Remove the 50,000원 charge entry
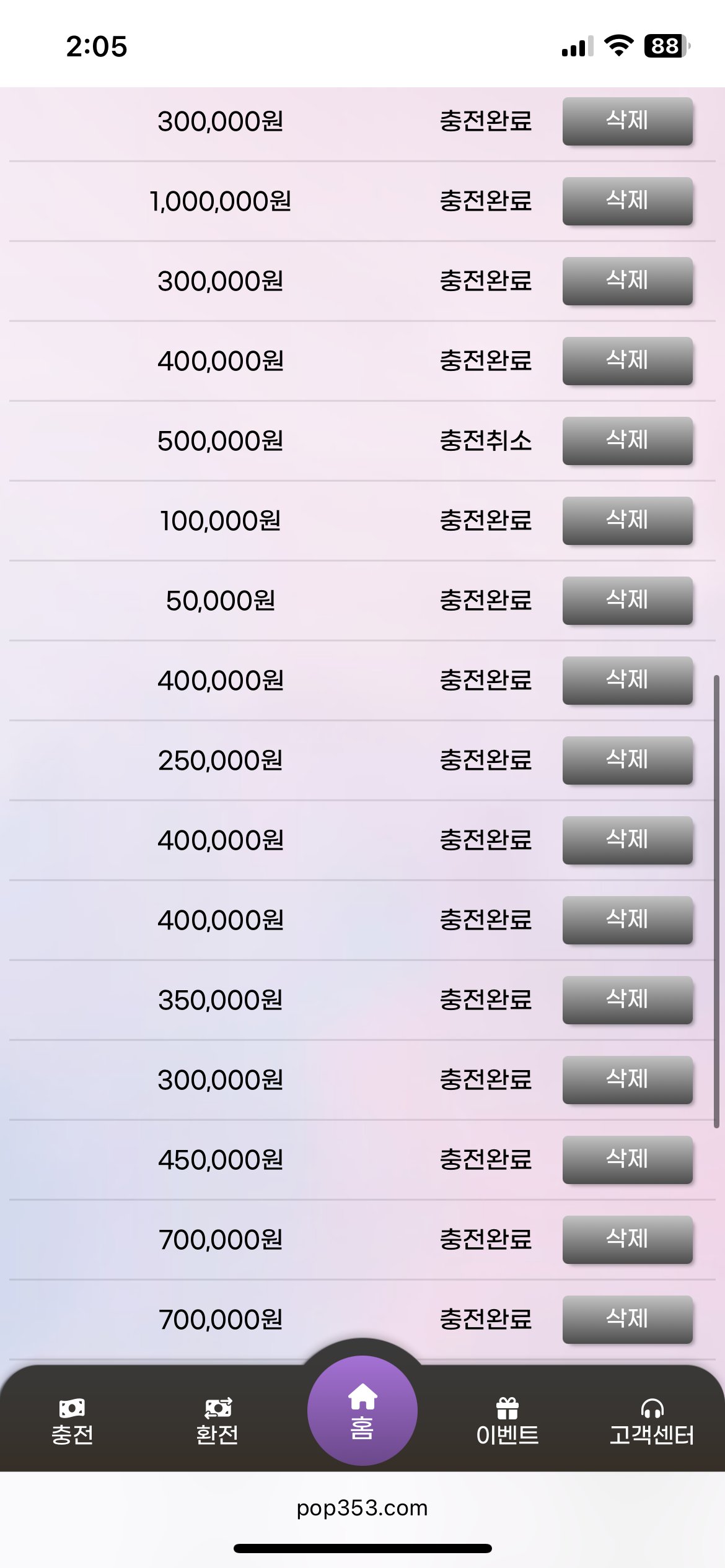725x1568 pixels. point(627,601)
